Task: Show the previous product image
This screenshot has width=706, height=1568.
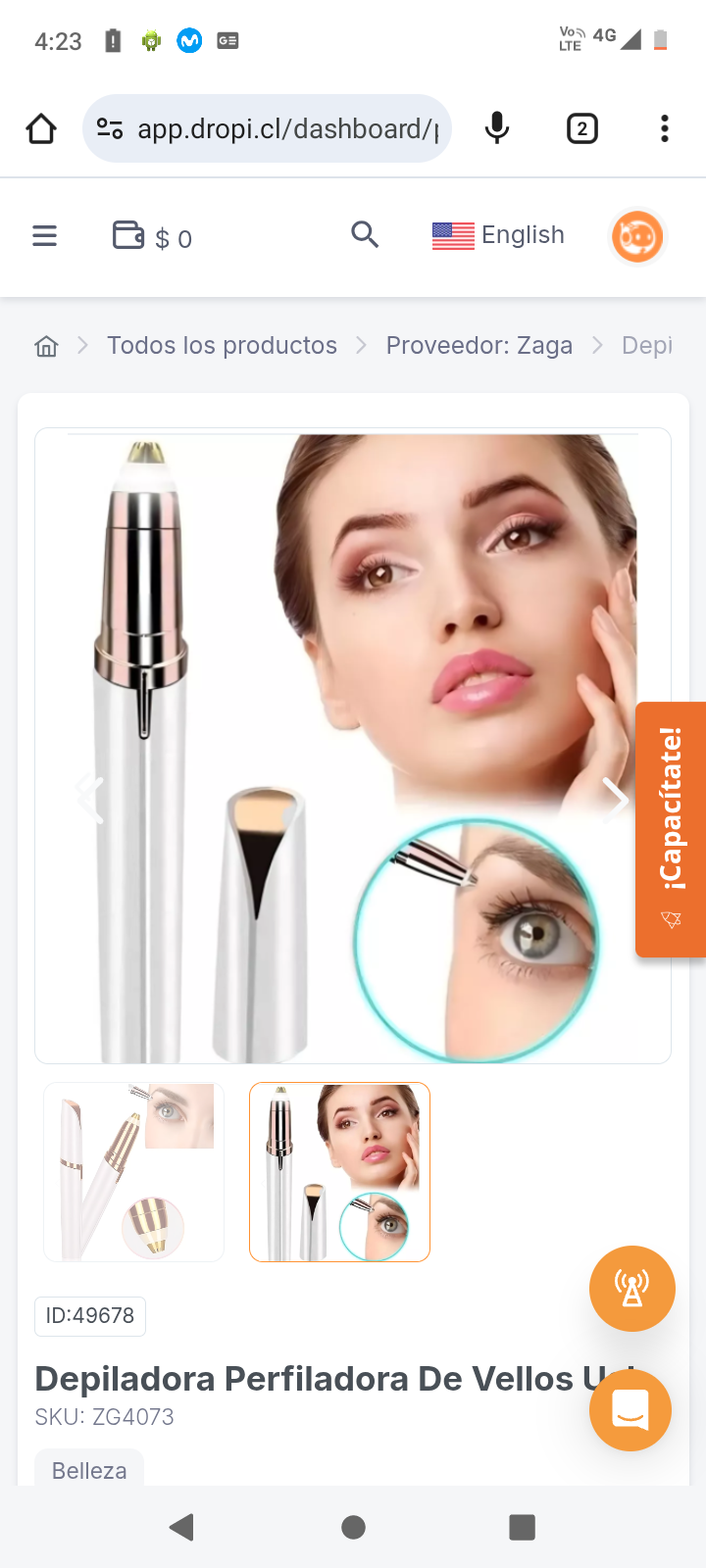Action: [90, 799]
